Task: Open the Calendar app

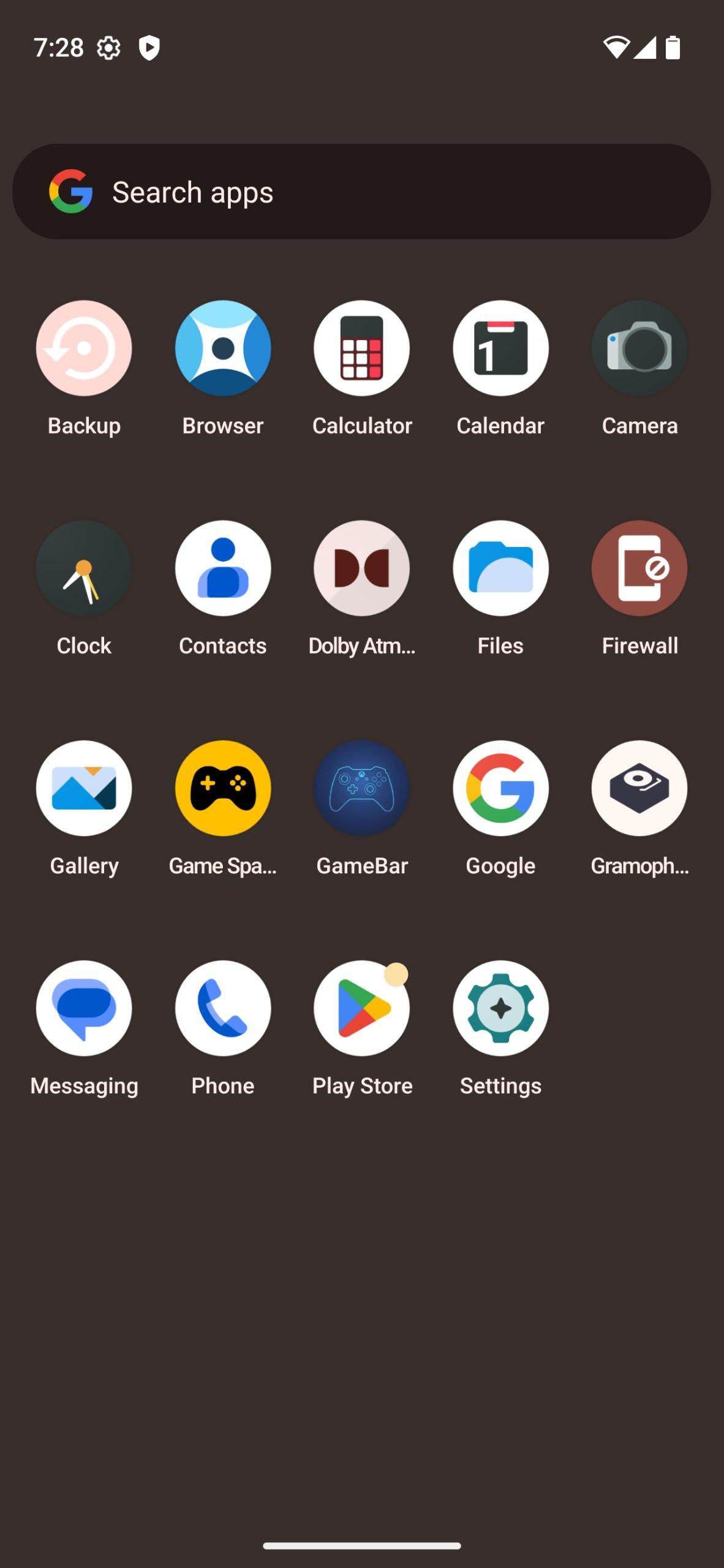Action: (500, 349)
